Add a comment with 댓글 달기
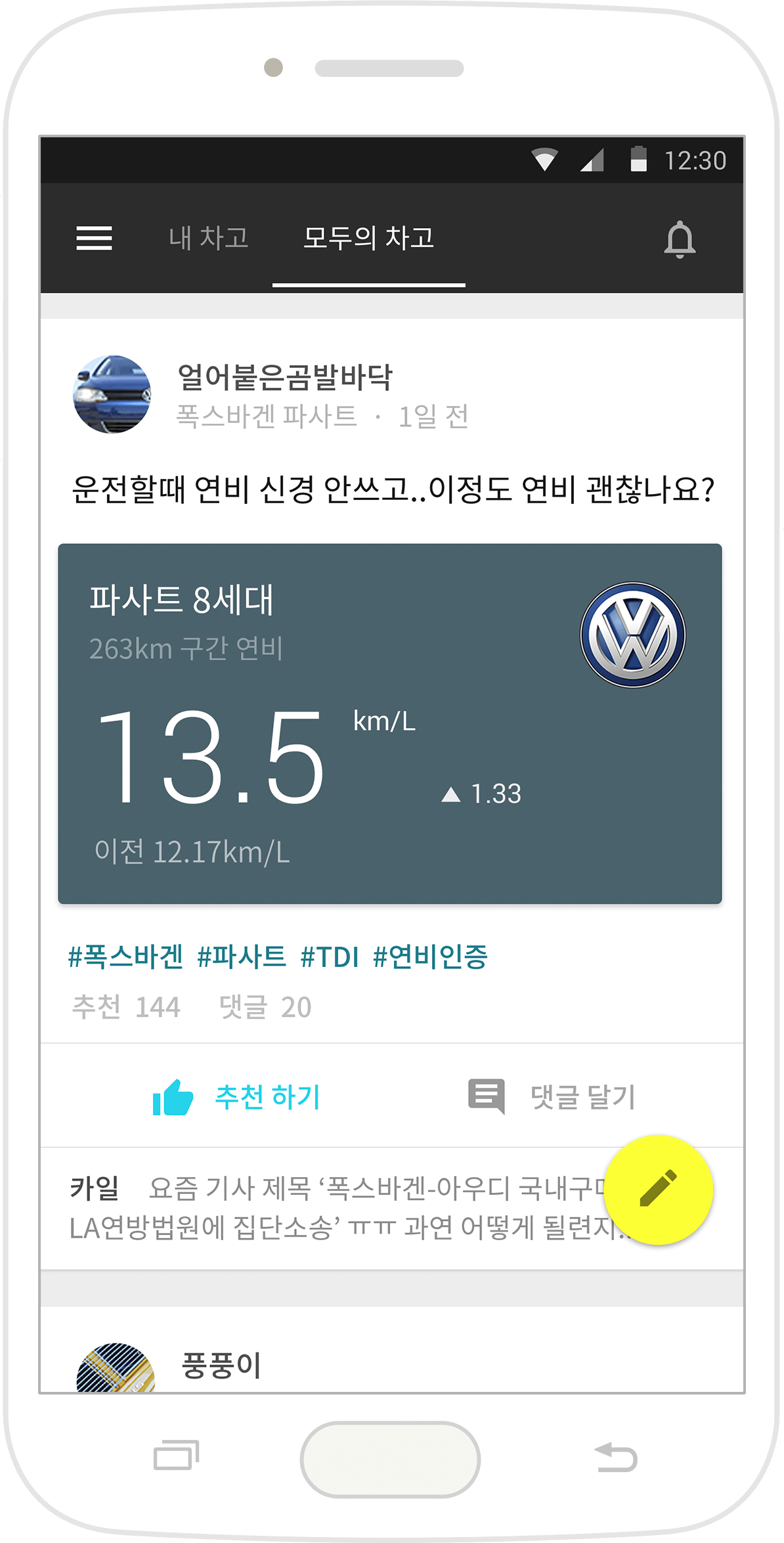Screen dimensions: 784x1543 pos(552,1097)
